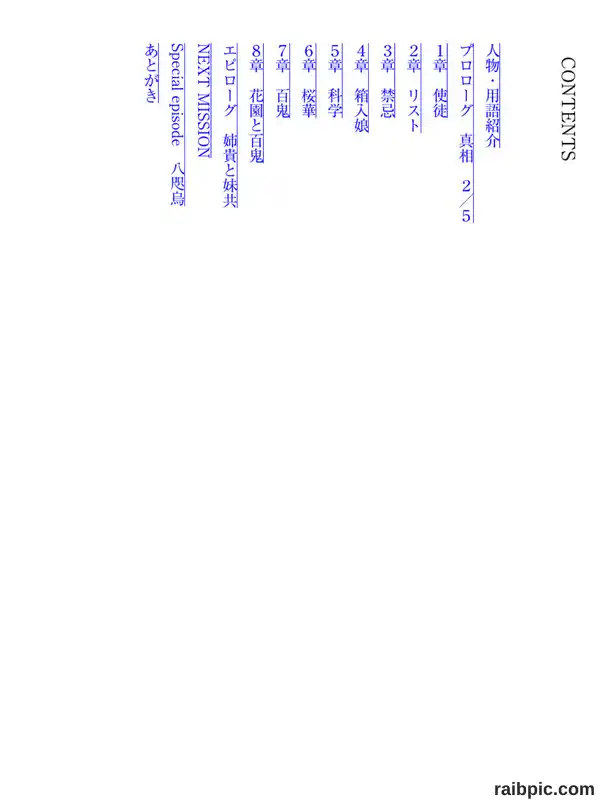Open chapter 6章 桜華
This screenshot has width=600, height=800.
pyautogui.click(x=308, y=81)
